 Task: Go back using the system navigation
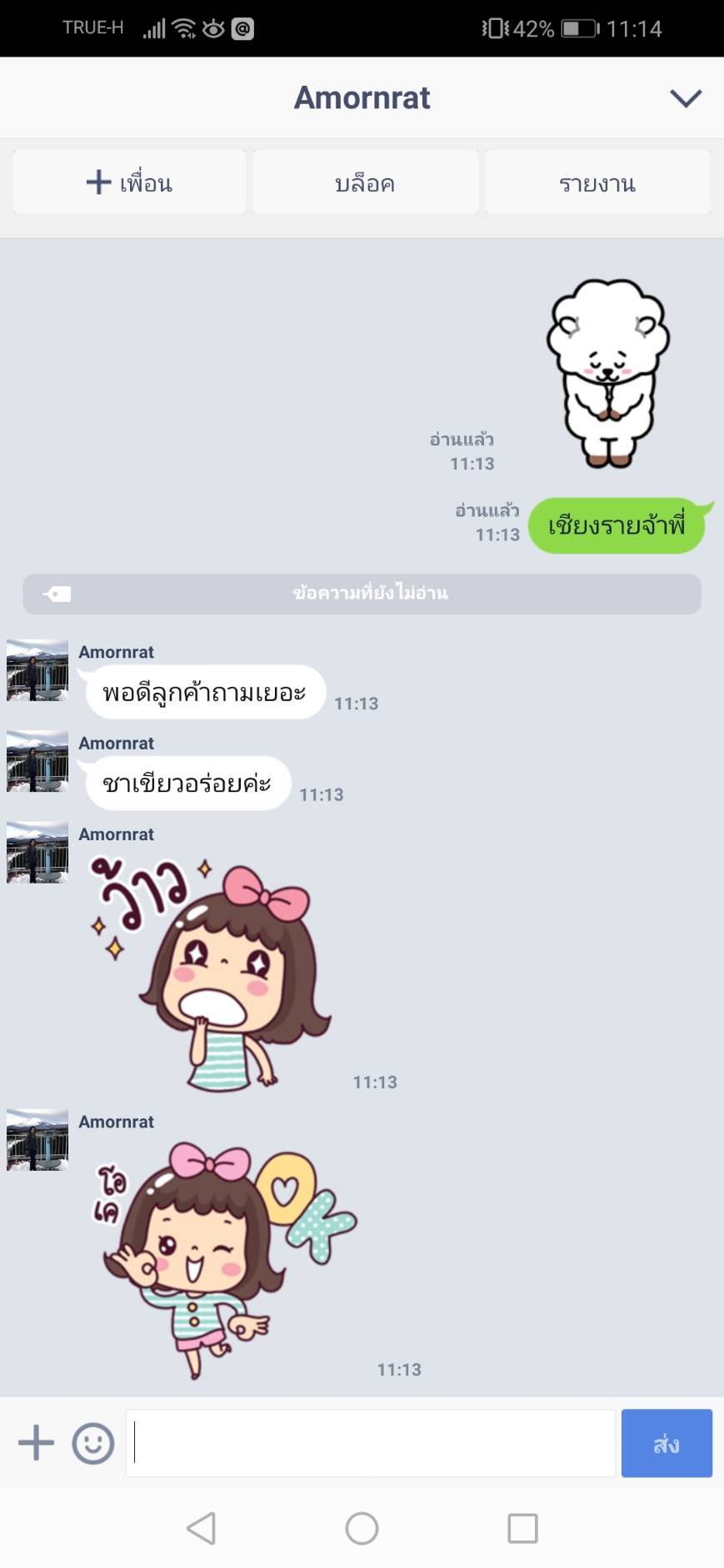tap(201, 1528)
